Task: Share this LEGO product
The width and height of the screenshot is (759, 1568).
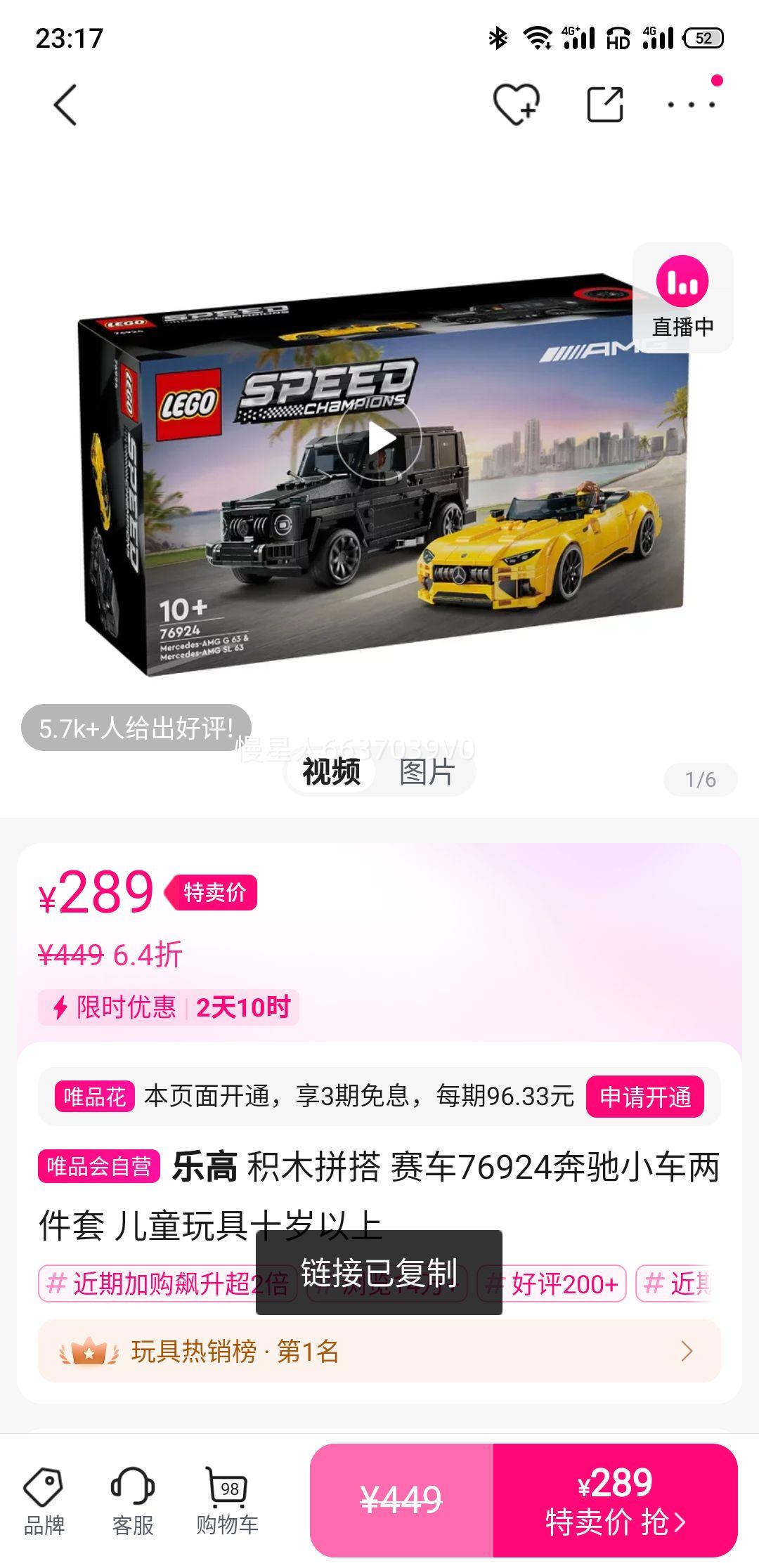Action: coord(604,105)
